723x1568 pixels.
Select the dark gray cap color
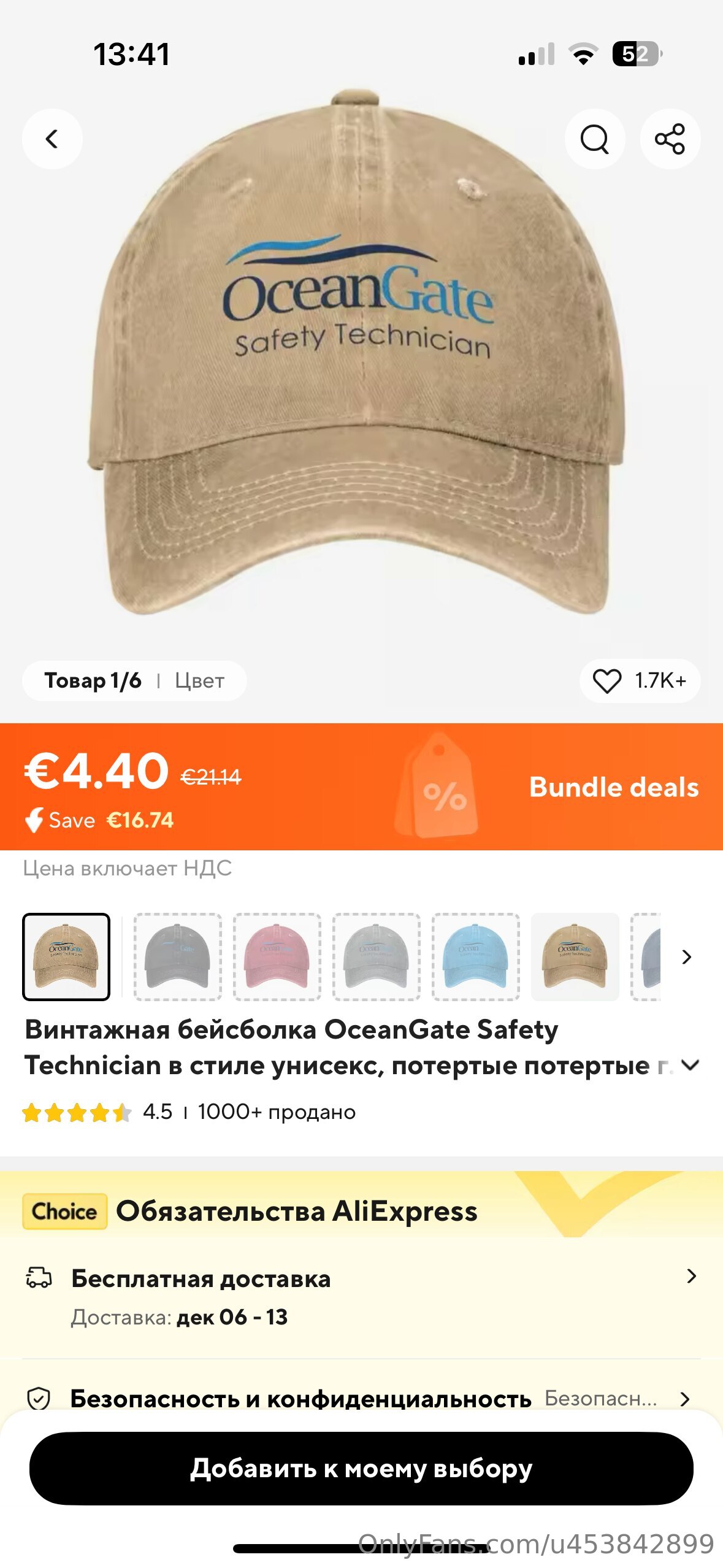(178, 957)
